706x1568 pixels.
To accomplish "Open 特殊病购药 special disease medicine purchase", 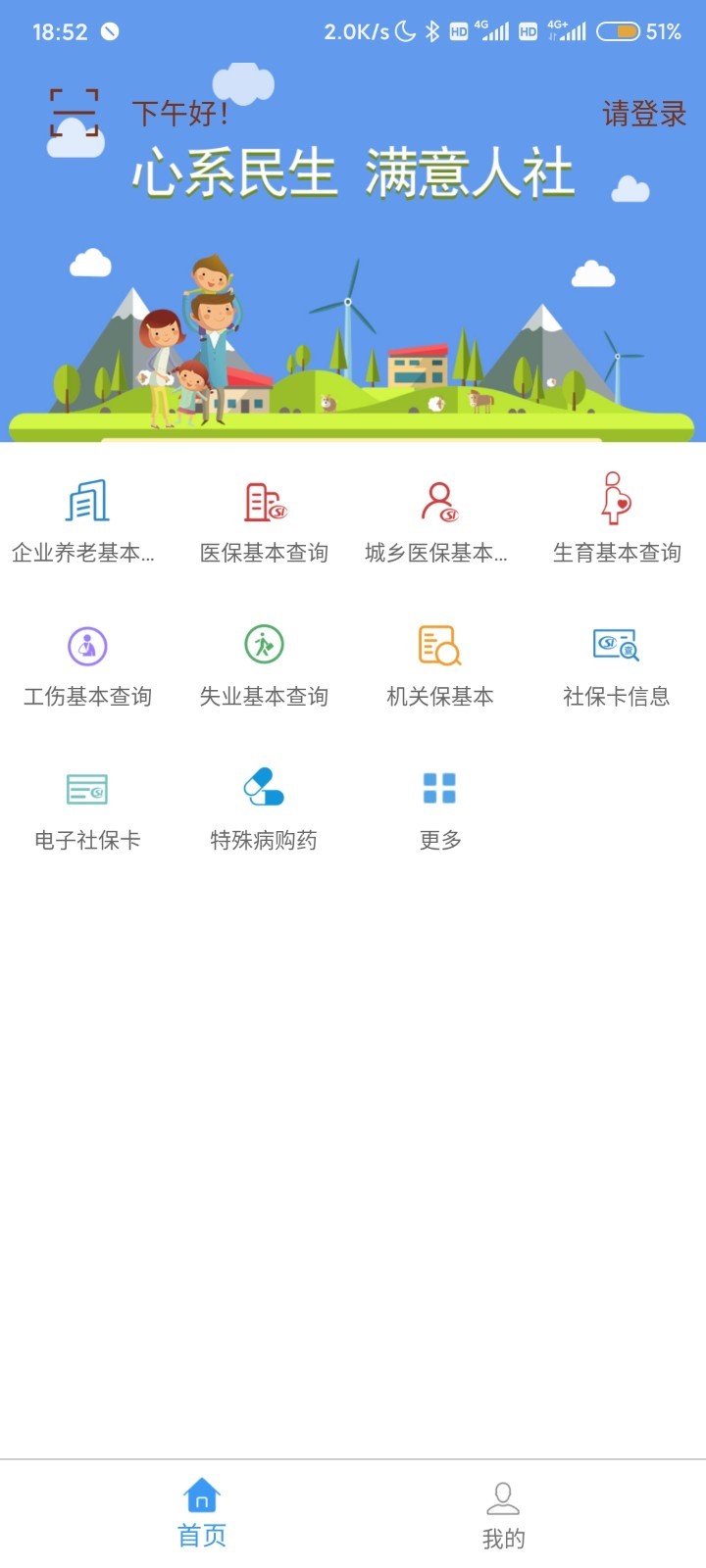I will tap(263, 804).
